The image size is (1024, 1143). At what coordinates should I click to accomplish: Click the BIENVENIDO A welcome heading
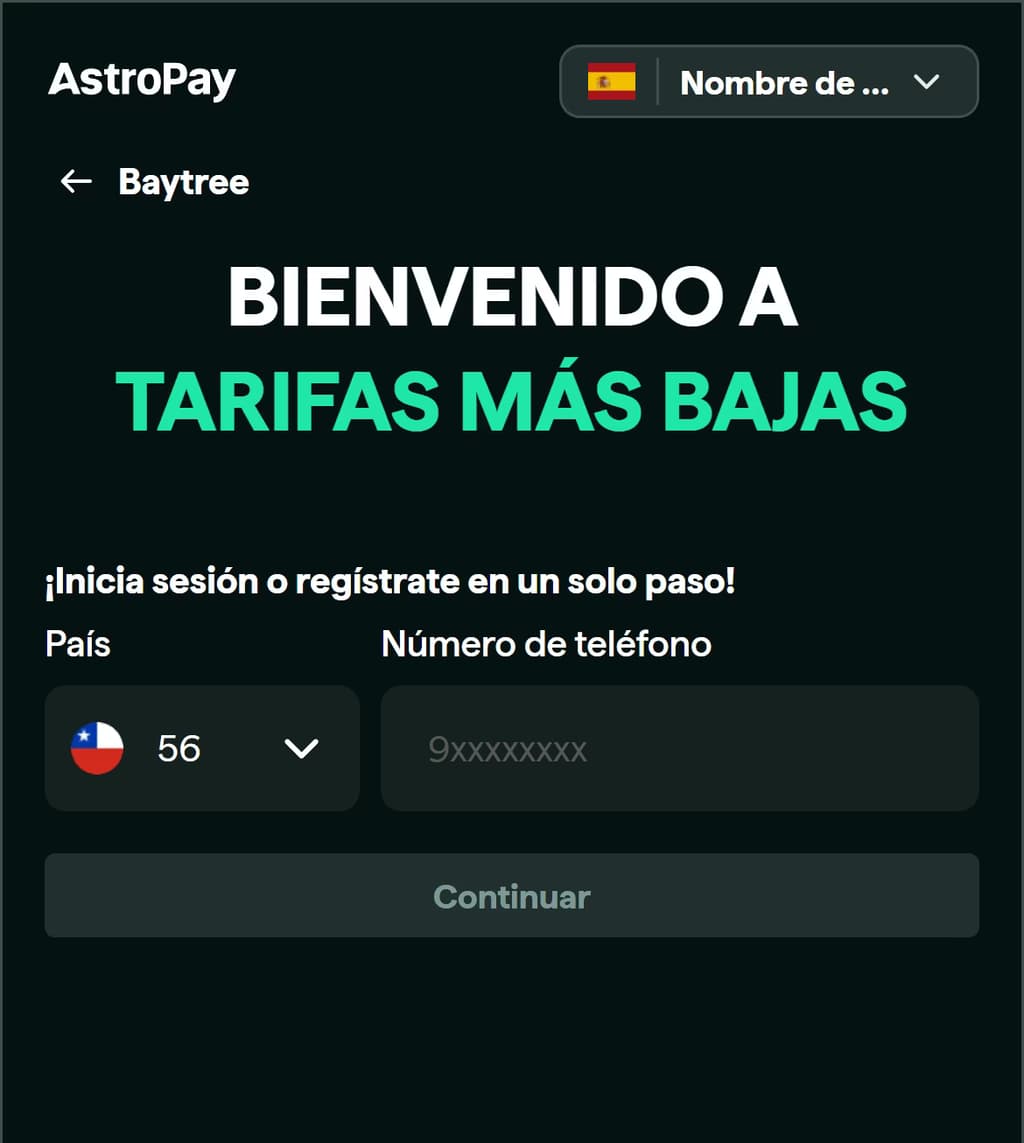click(512, 293)
